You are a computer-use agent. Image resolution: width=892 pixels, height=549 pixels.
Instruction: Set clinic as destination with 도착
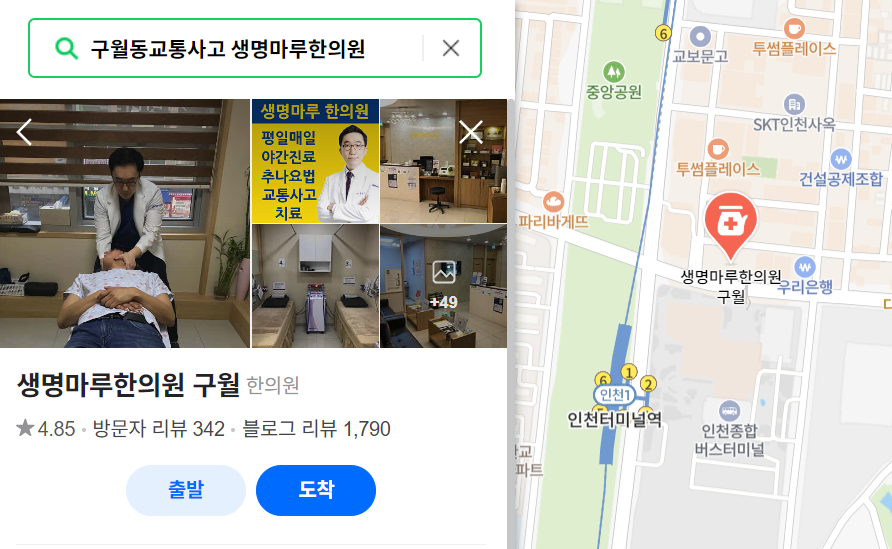click(316, 490)
